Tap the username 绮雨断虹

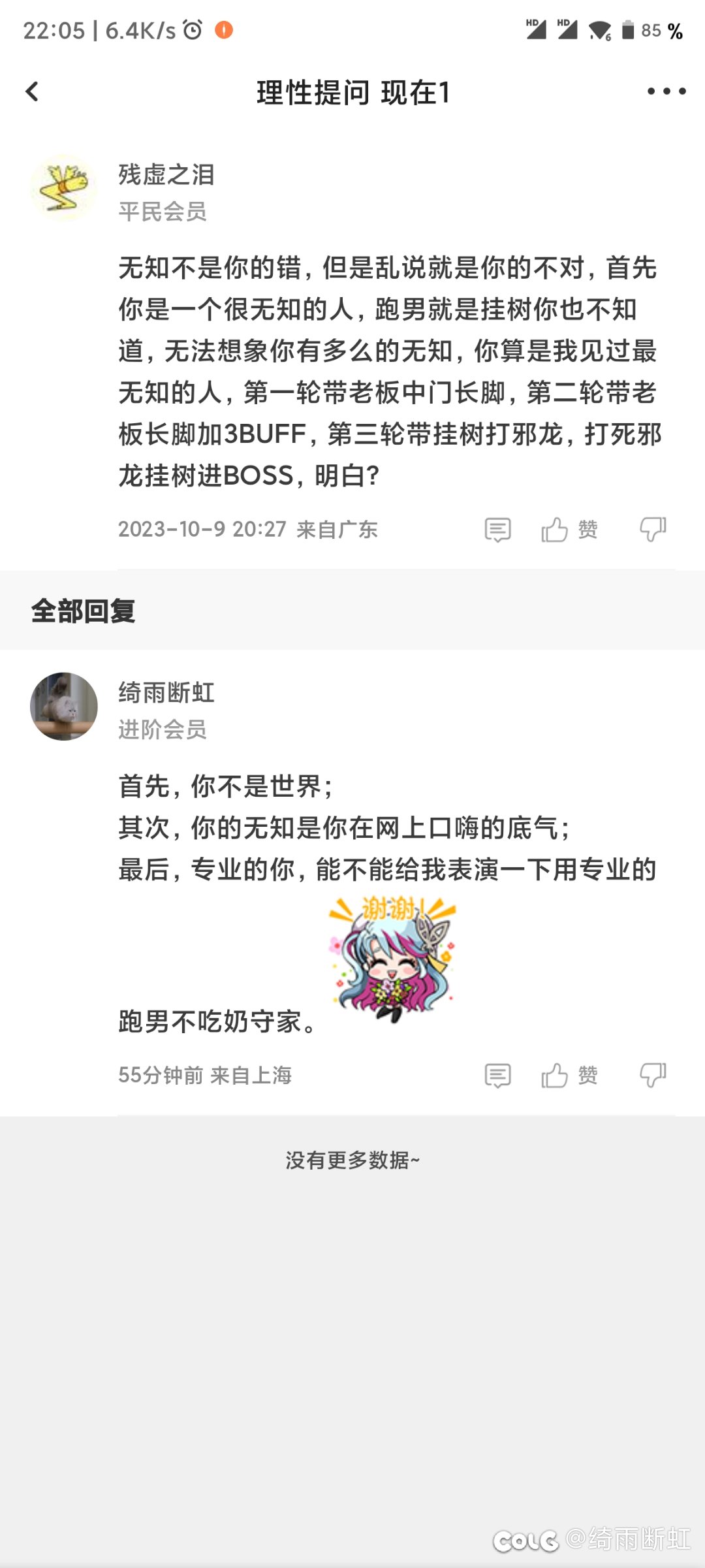point(166,693)
